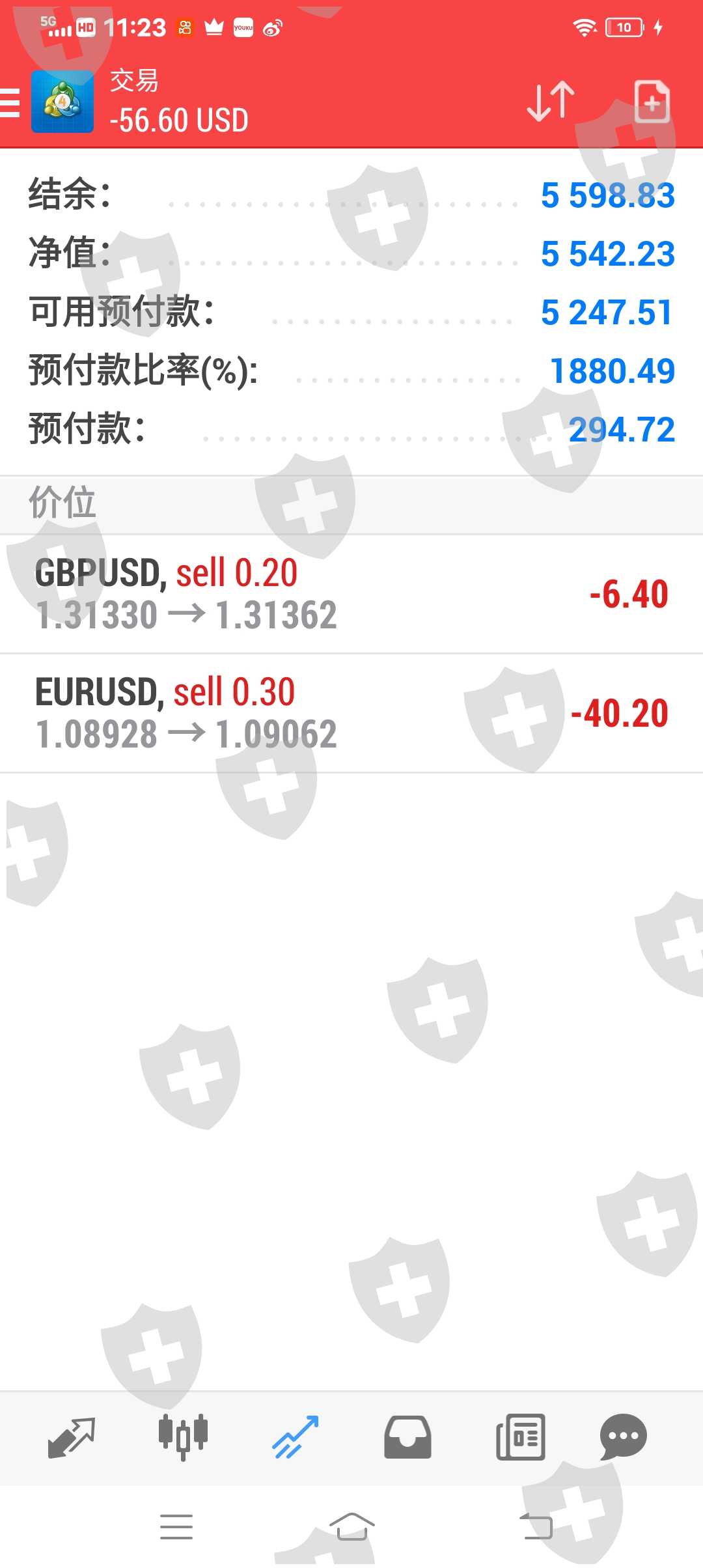Switch to the Quotes tab
The image size is (703, 1568).
tap(72, 1436)
